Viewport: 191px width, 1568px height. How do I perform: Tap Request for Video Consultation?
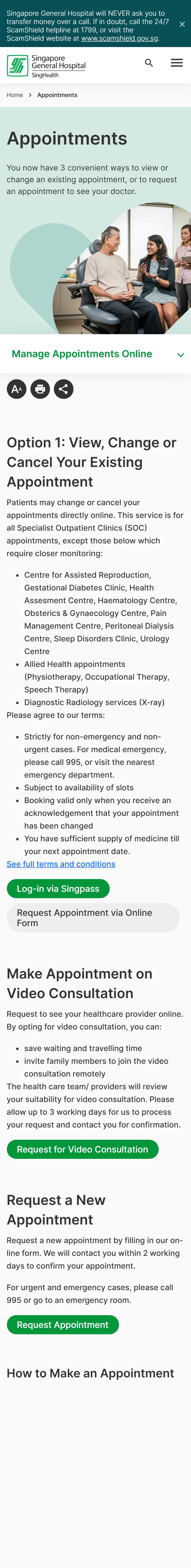(83, 1149)
